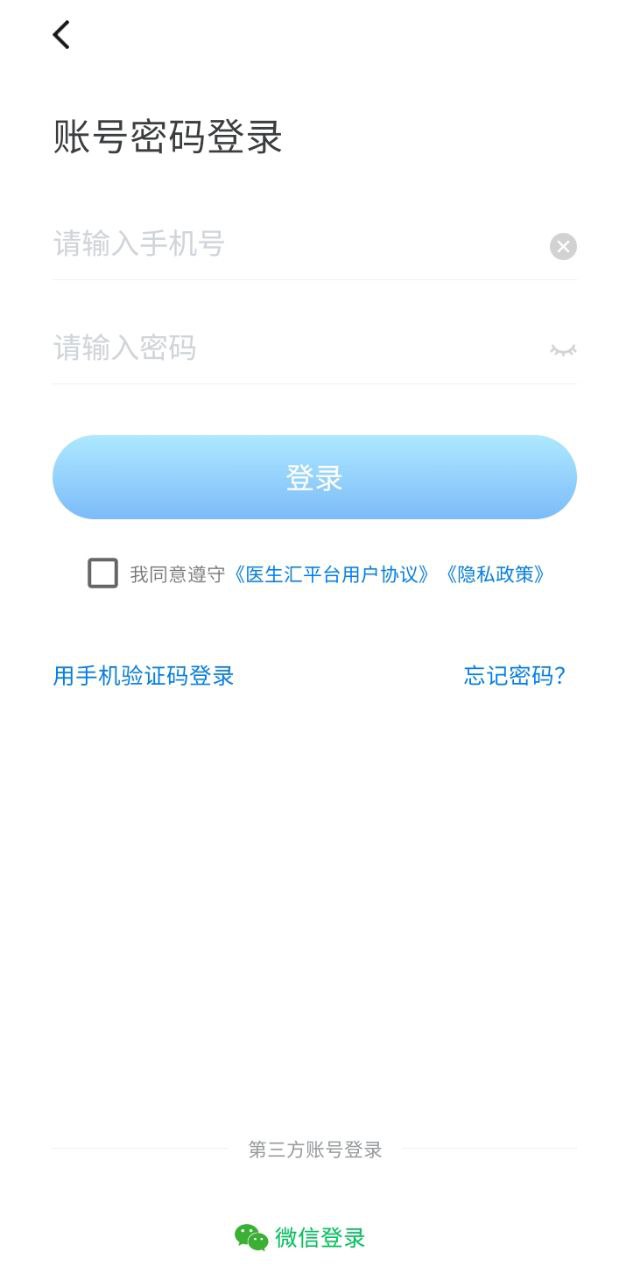Open 忘记密码? link

(x=515, y=676)
